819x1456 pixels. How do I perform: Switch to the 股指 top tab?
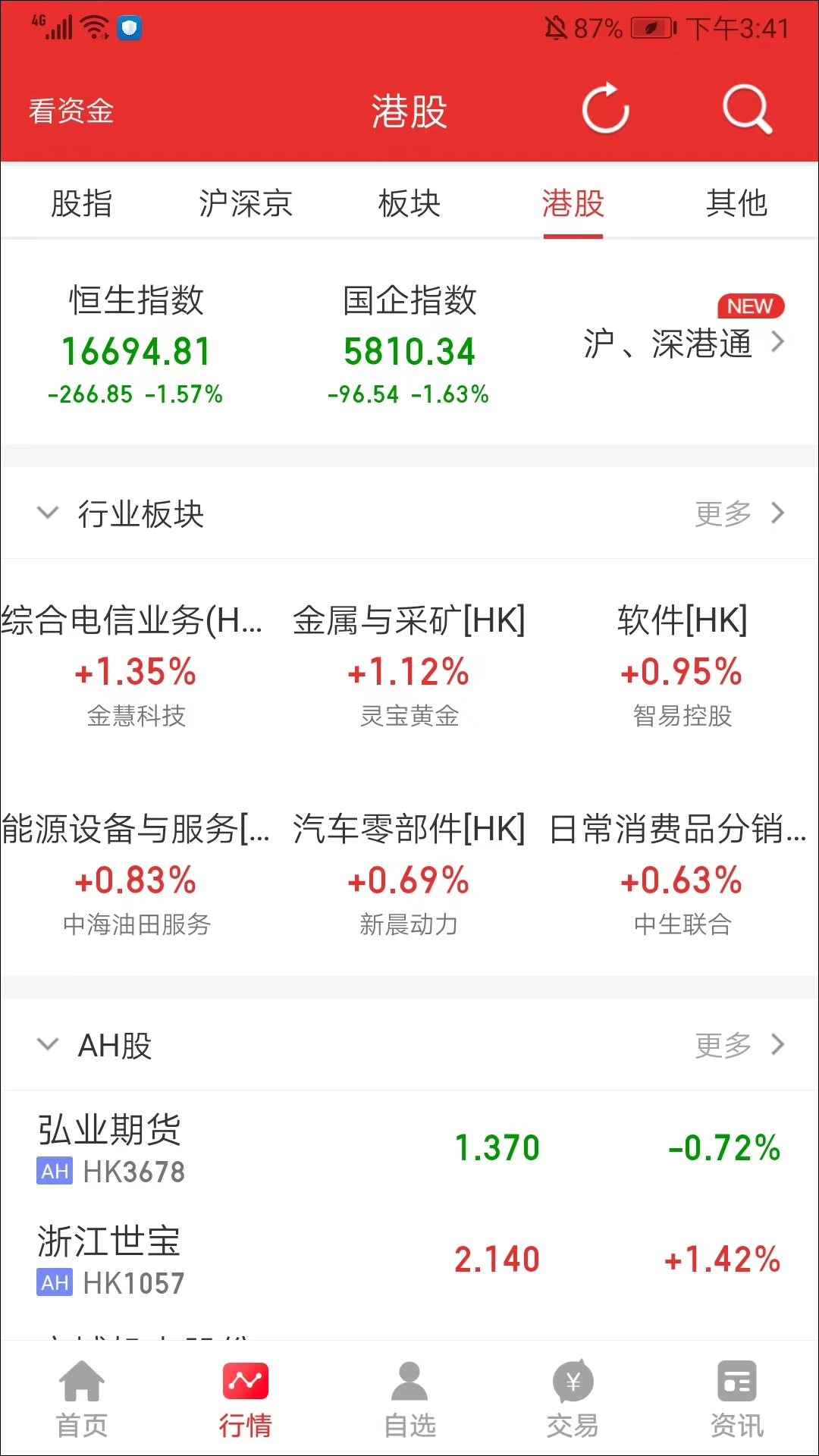[82, 203]
